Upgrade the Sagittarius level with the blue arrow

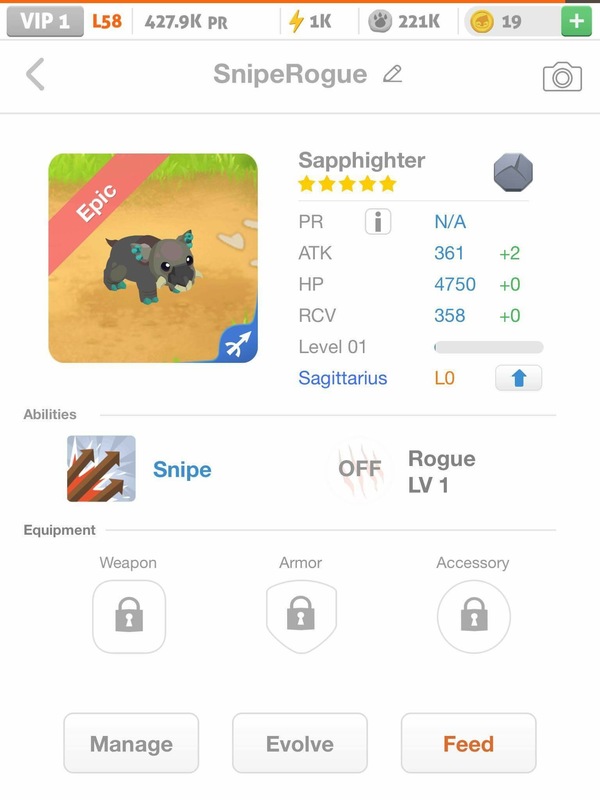[518, 379]
